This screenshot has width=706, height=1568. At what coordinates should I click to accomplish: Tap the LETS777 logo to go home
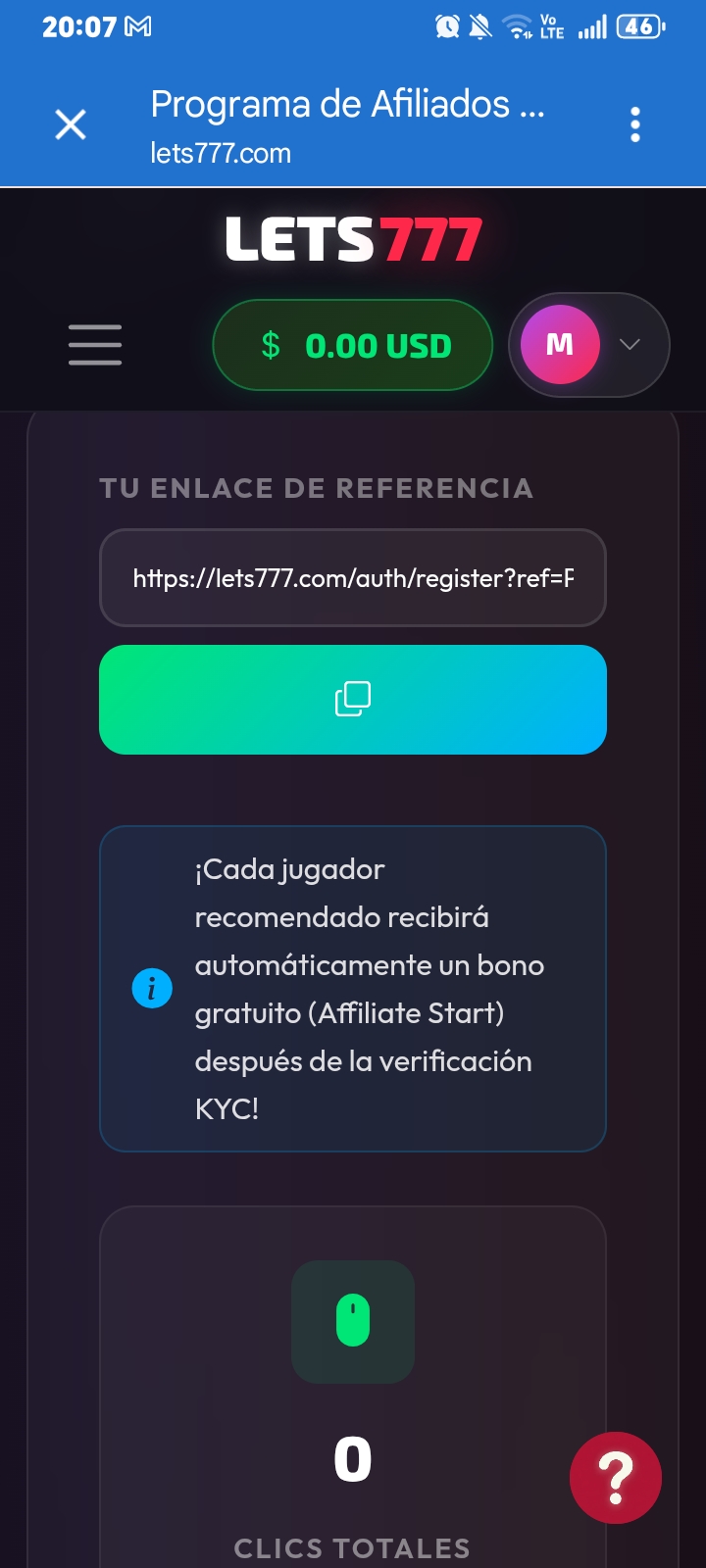point(353,240)
